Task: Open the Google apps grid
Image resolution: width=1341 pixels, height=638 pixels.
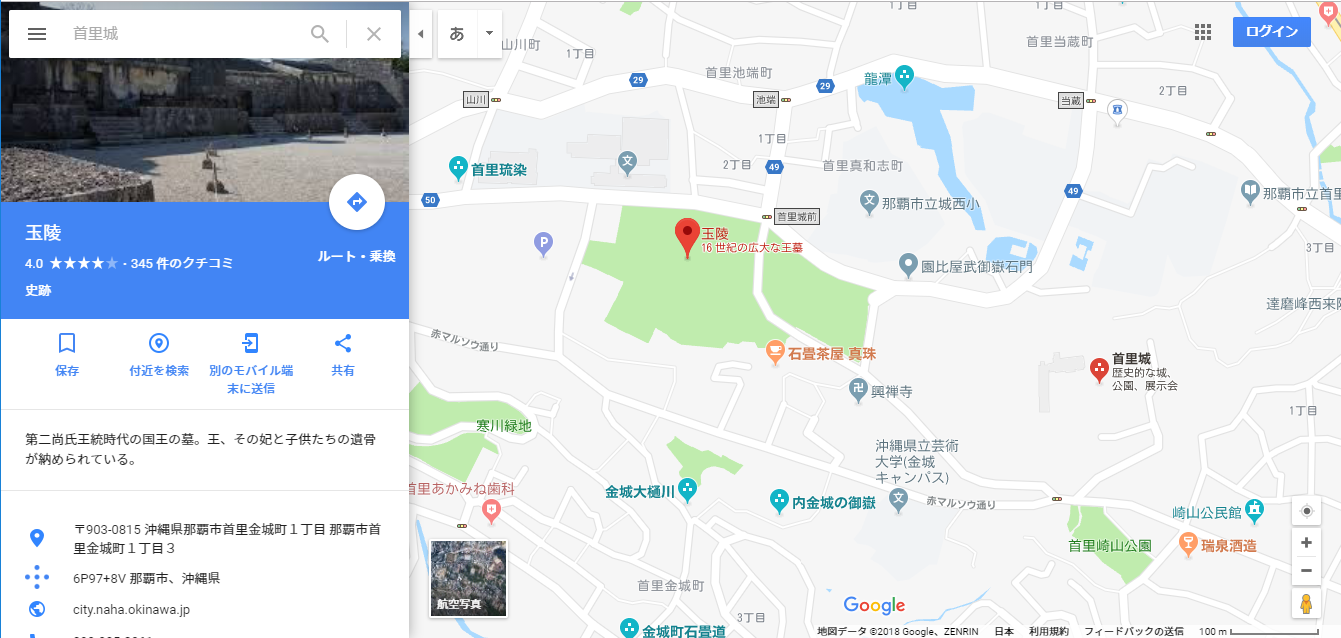Action: point(1203,32)
